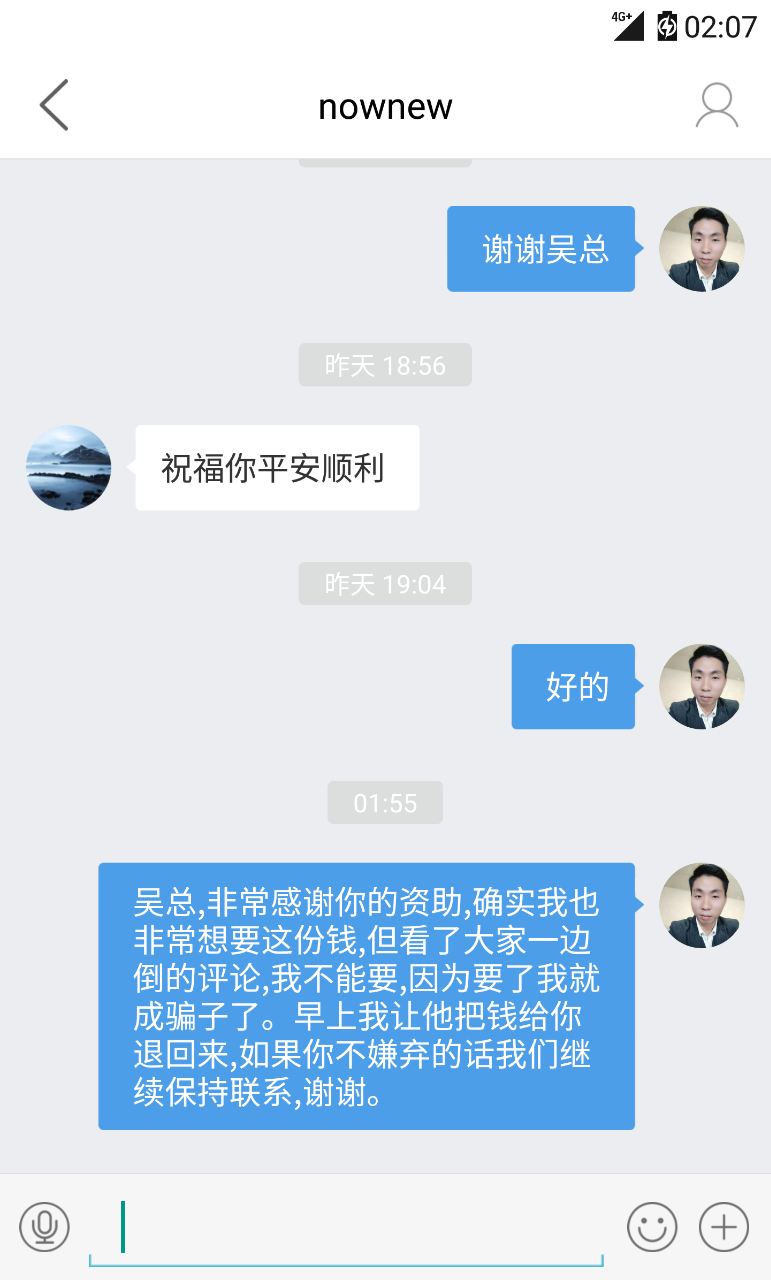Tap nownew's landscape avatar

[68, 468]
